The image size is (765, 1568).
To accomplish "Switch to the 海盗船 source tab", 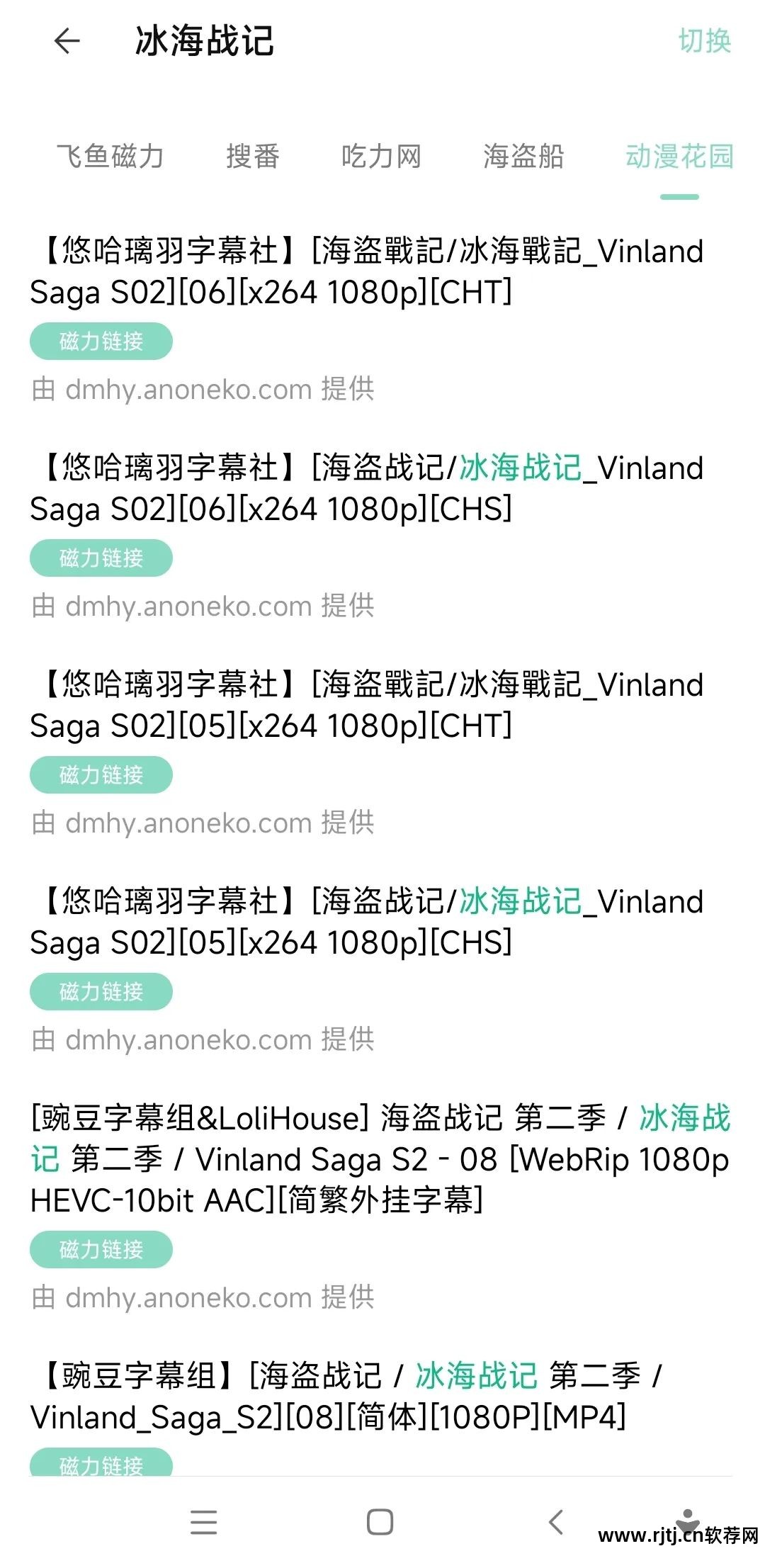I will point(524,157).
